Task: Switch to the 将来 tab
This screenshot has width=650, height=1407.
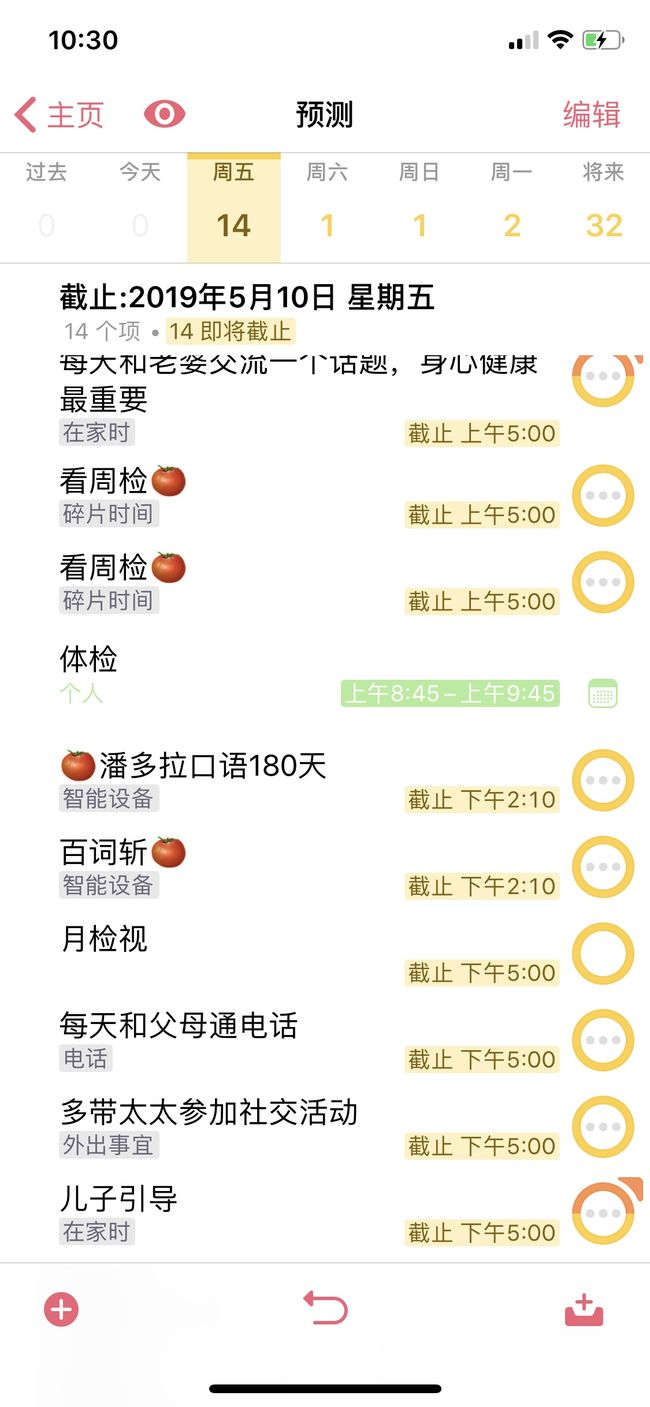Action: point(604,207)
